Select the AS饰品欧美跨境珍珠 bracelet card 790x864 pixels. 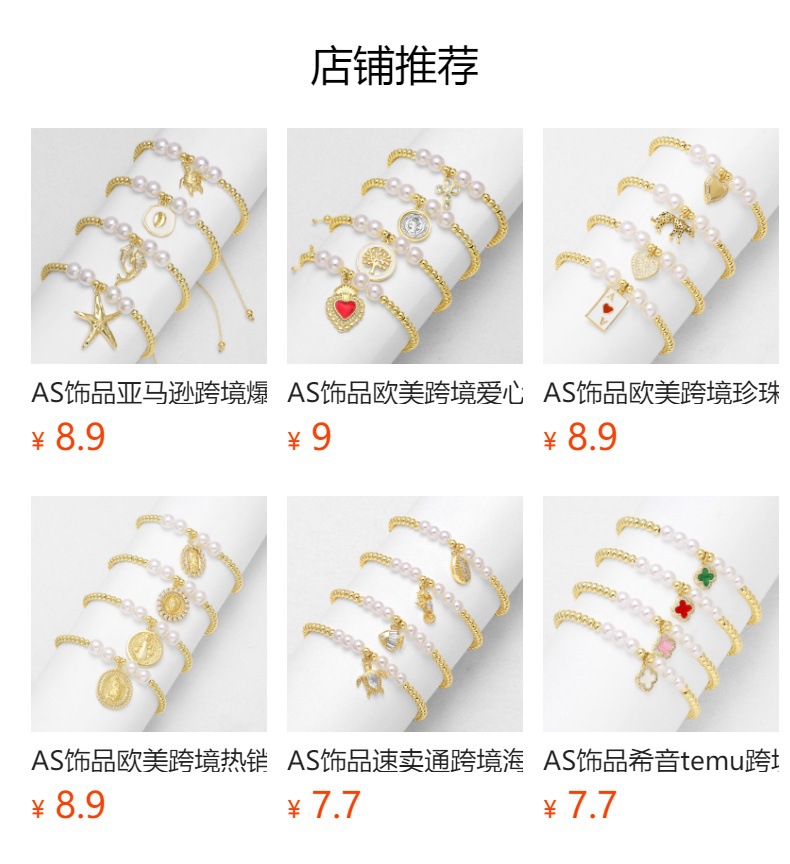(661, 246)
